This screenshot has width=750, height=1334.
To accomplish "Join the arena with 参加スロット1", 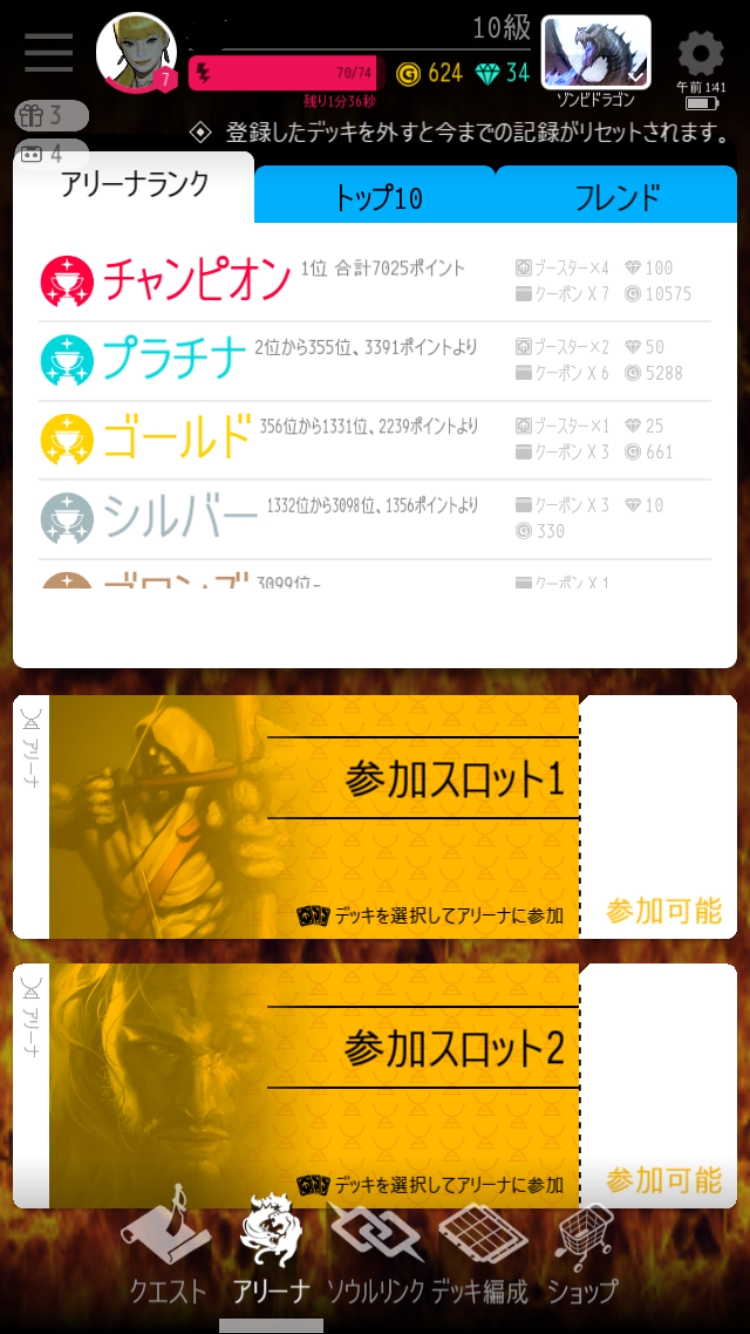I will (375, 817).
